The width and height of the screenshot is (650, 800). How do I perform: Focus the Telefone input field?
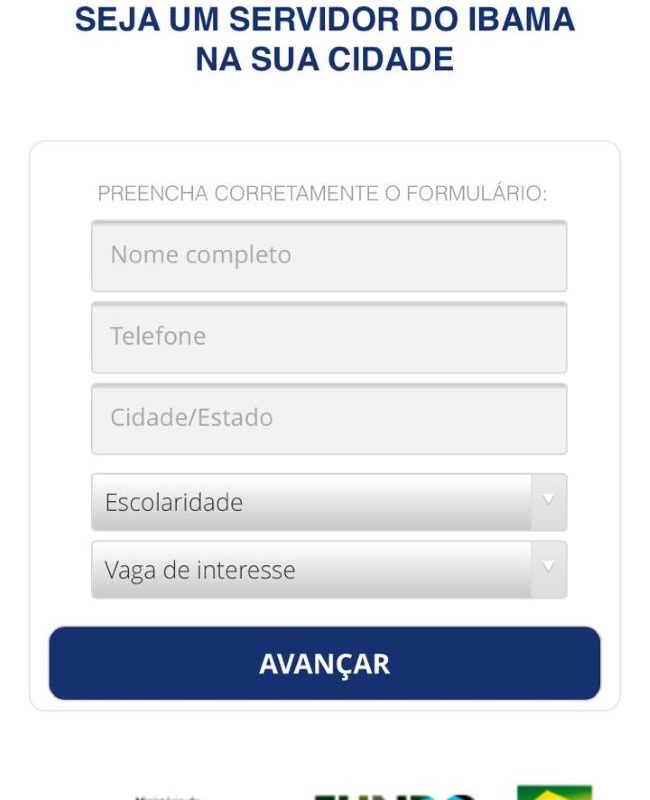pyautogui.click(x=329, y=337)
